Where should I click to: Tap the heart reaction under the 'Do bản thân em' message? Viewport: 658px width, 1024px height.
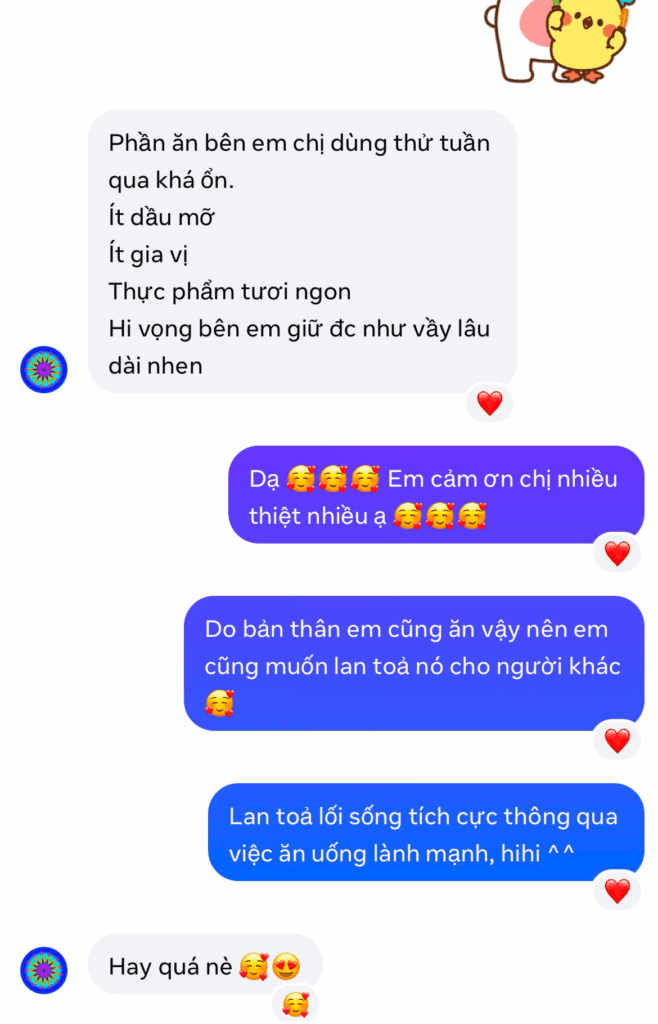pyautogui.click(x=617, y=740)
